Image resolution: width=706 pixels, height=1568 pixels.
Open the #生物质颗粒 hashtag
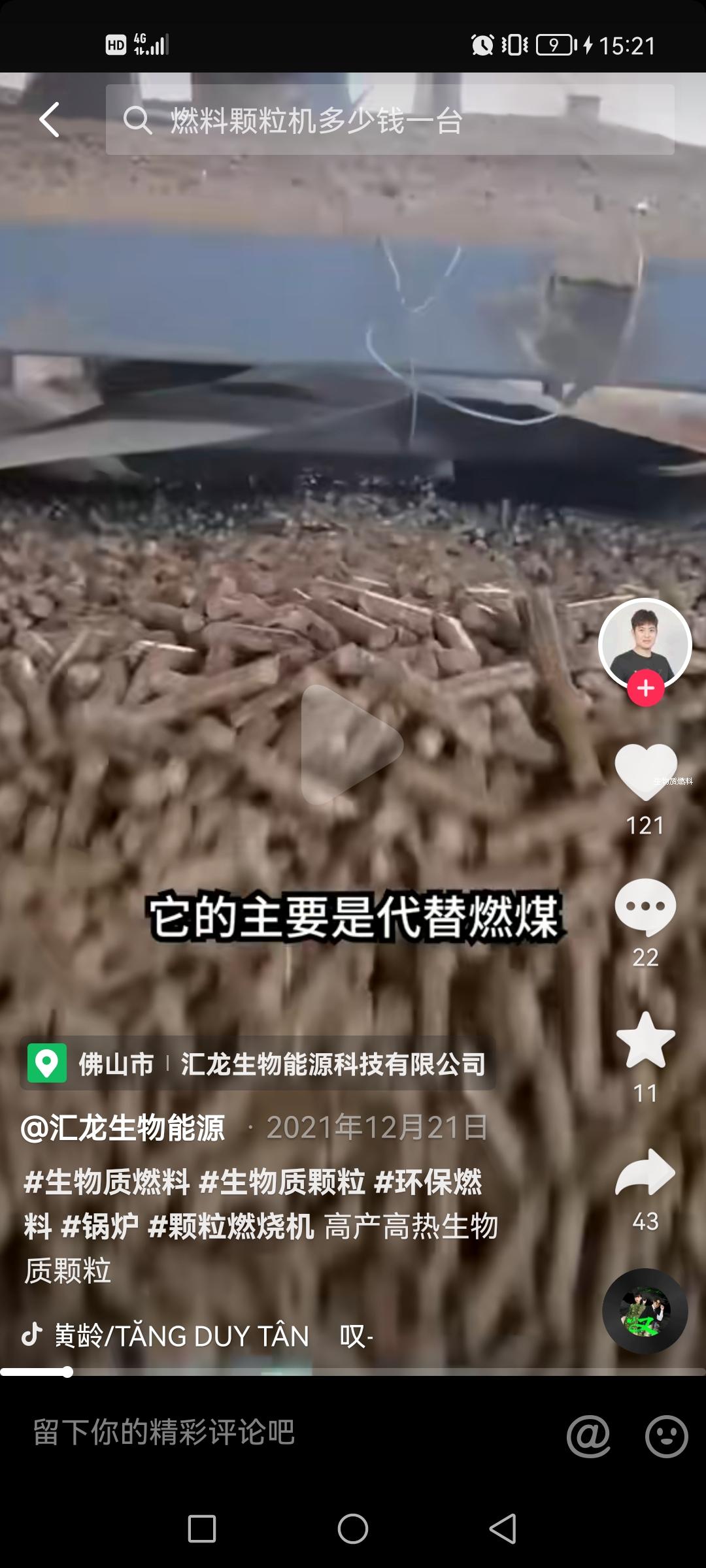[282, 1182]
